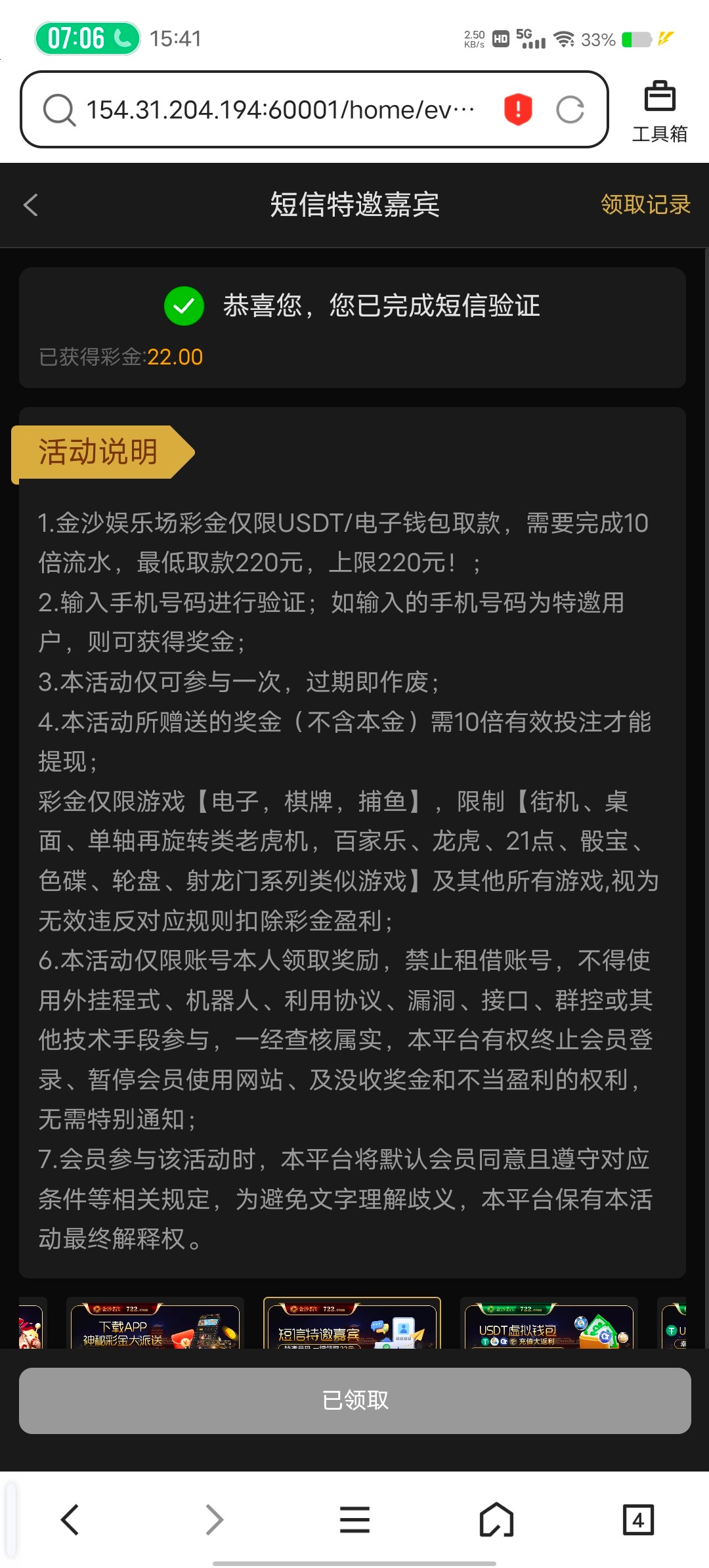Tap the 已获得彩金 22.00 amount text
Screen dimensions: 709x1568
click(118, 357)
